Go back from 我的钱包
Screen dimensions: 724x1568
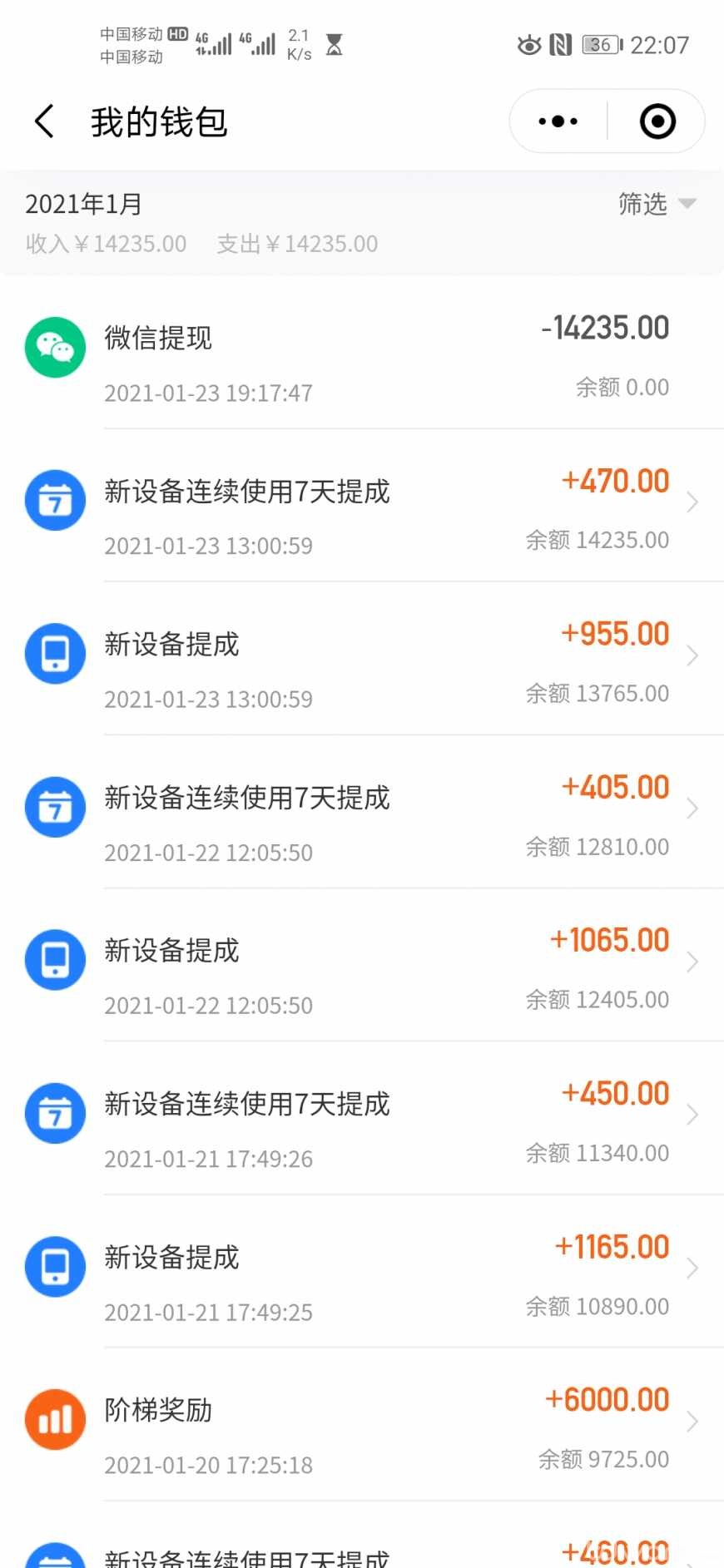click(45, 121)
